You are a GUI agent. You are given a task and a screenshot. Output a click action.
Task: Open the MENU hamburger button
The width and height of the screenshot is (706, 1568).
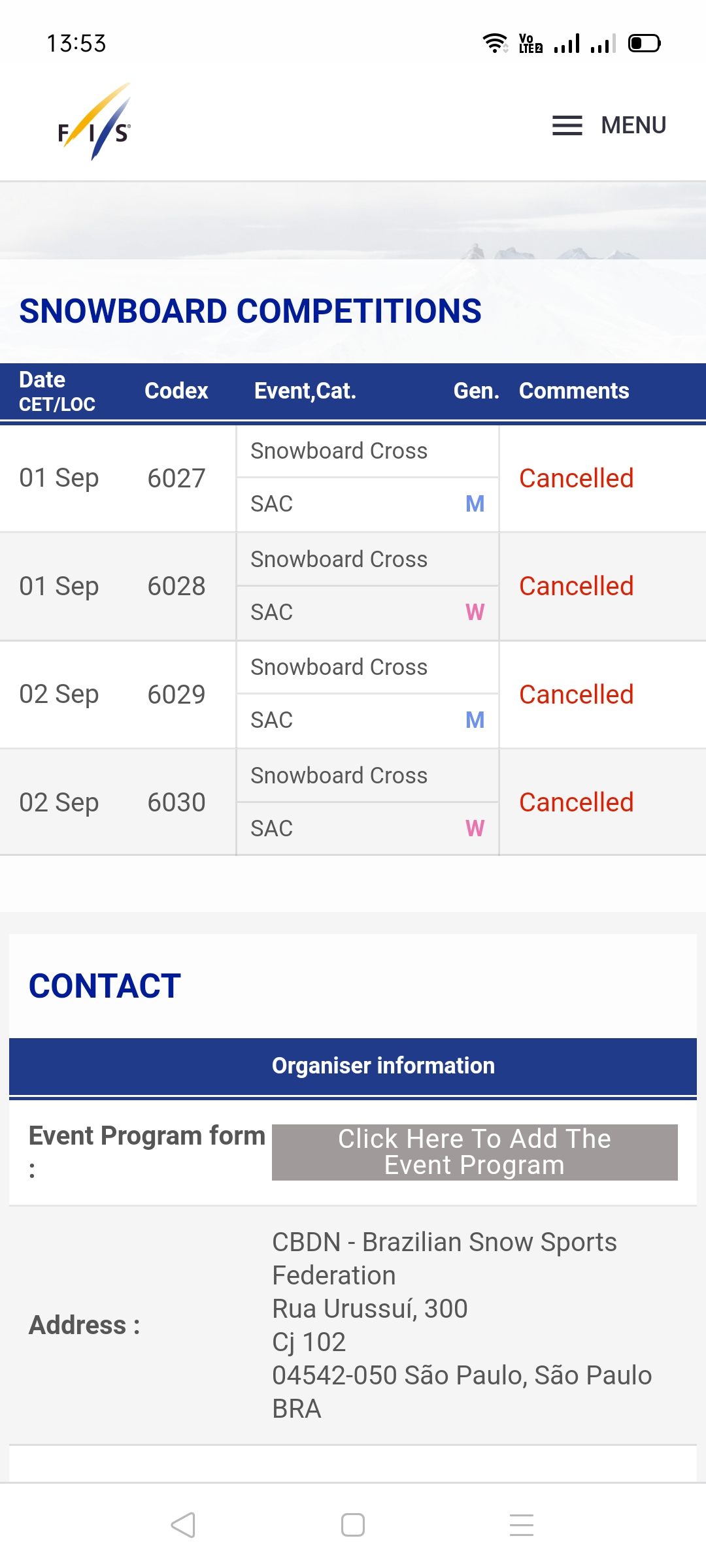pos(608,125)
